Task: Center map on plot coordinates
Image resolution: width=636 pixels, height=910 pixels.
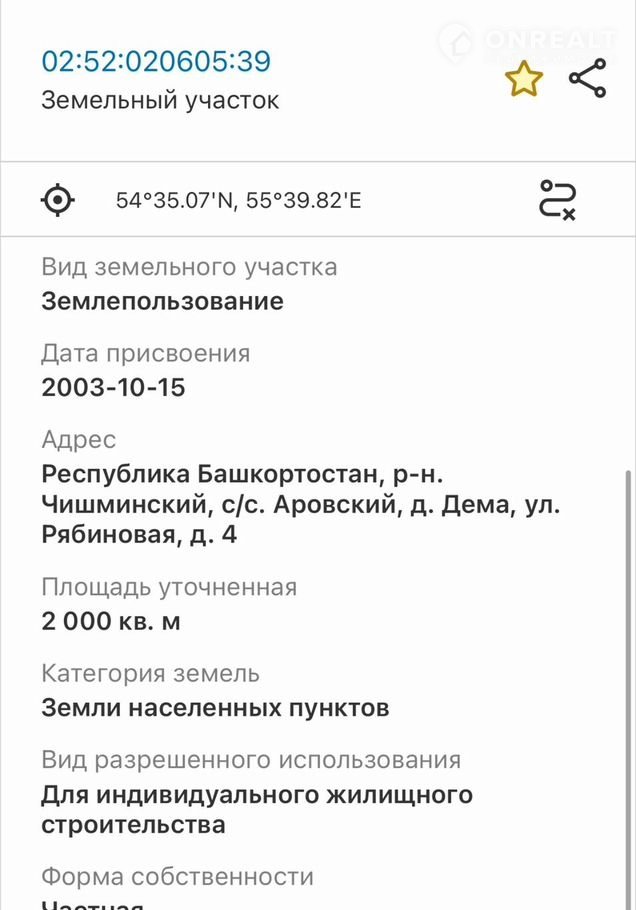Action: pyautogui.click(x=59, y=200)
